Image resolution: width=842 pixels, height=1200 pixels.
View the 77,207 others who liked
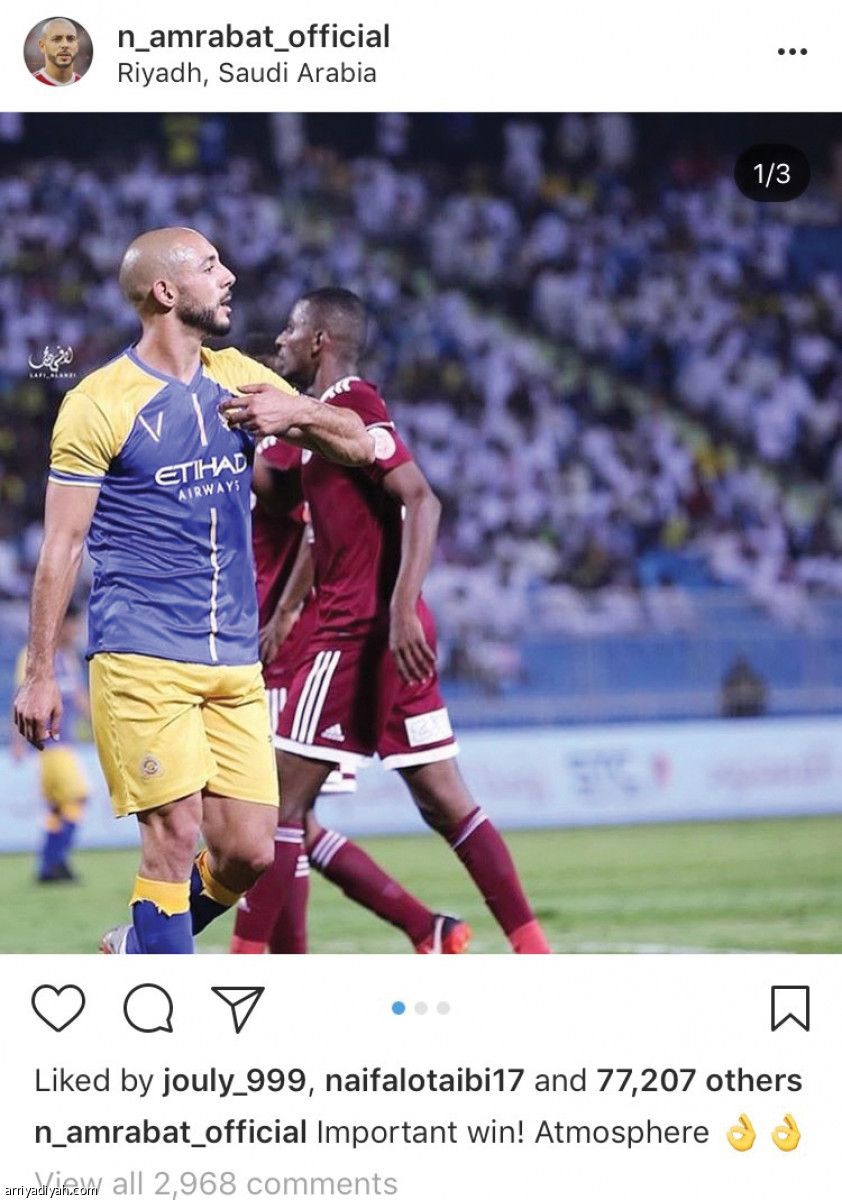[699, 1081]
